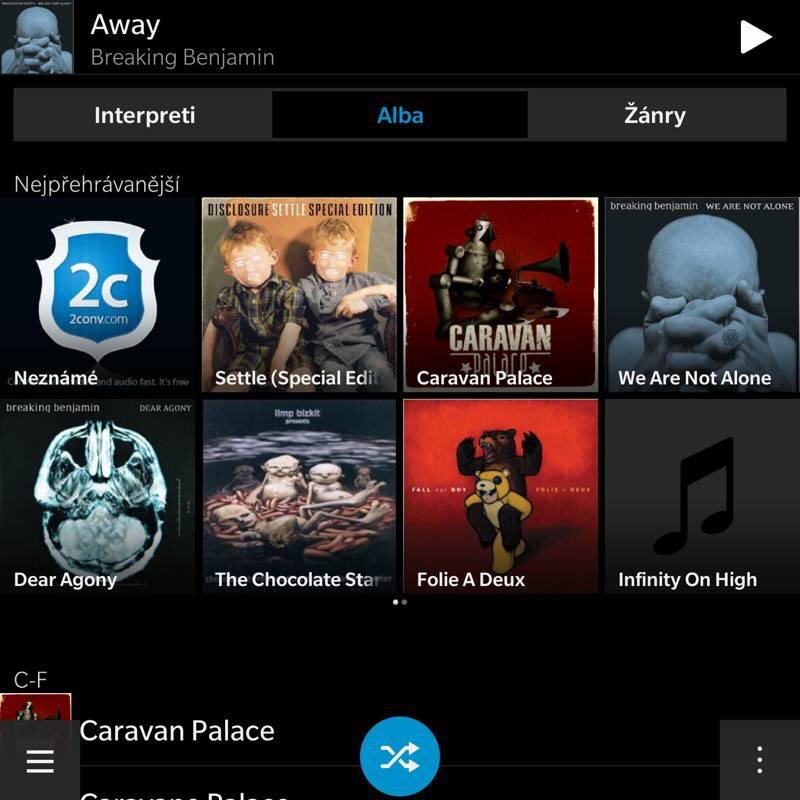Screen dimensions: 800x800
Task: Tap the blue shuffle button
Action: (x=400, y=758)
